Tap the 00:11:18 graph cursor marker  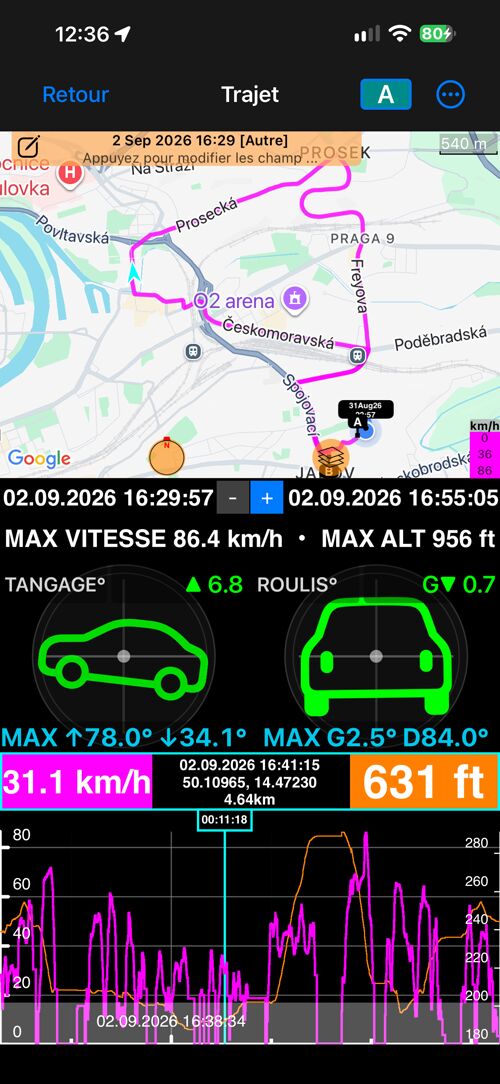point(224,821)
